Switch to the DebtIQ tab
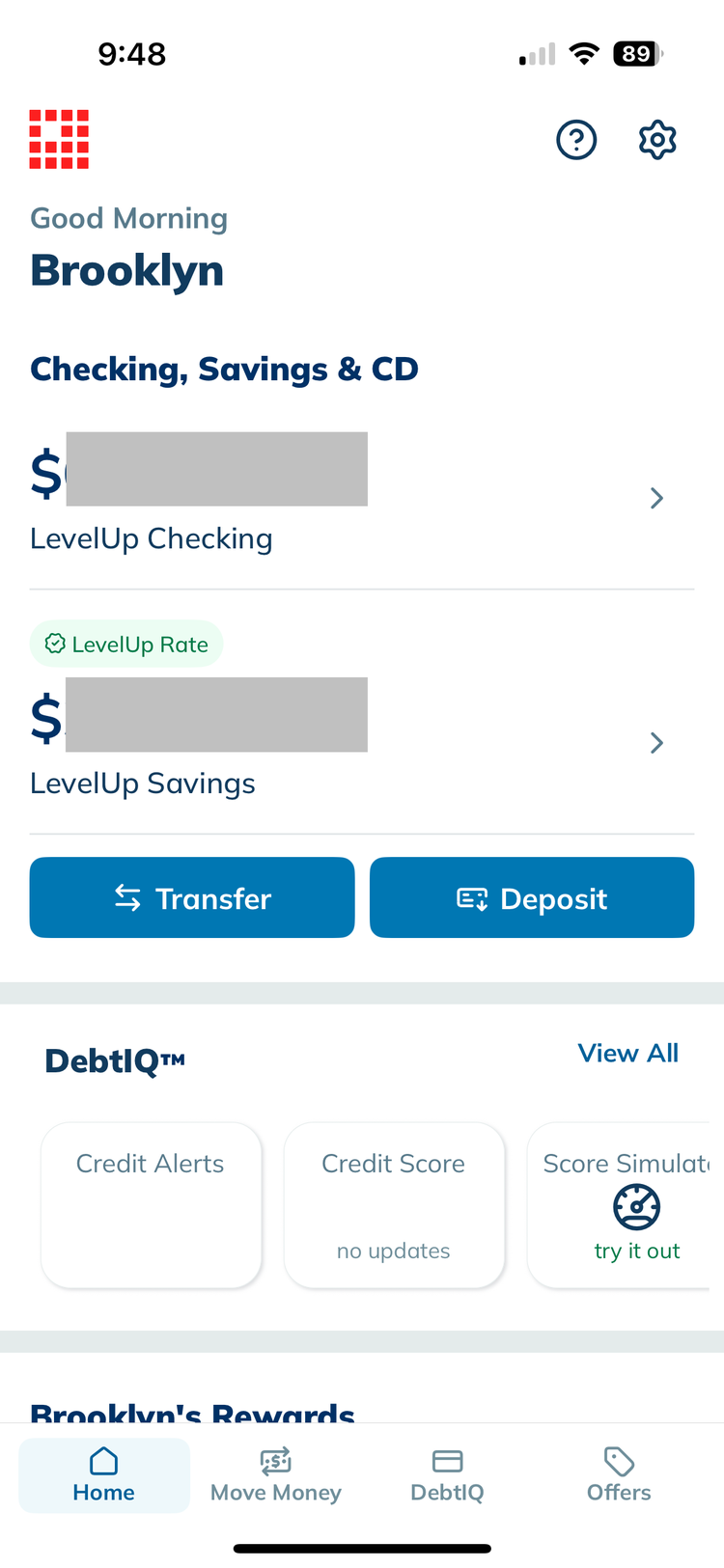This screenshot has width=724, height=1568. coord(447,1475)
